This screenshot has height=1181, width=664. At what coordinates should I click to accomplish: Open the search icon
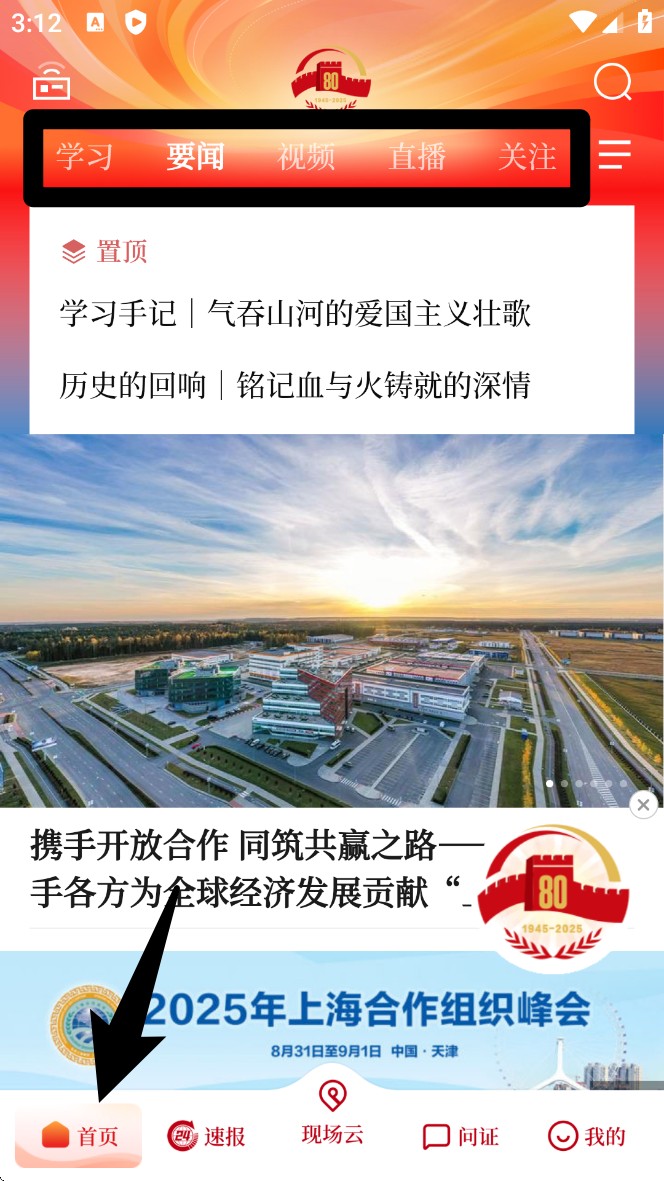point(612,83)
